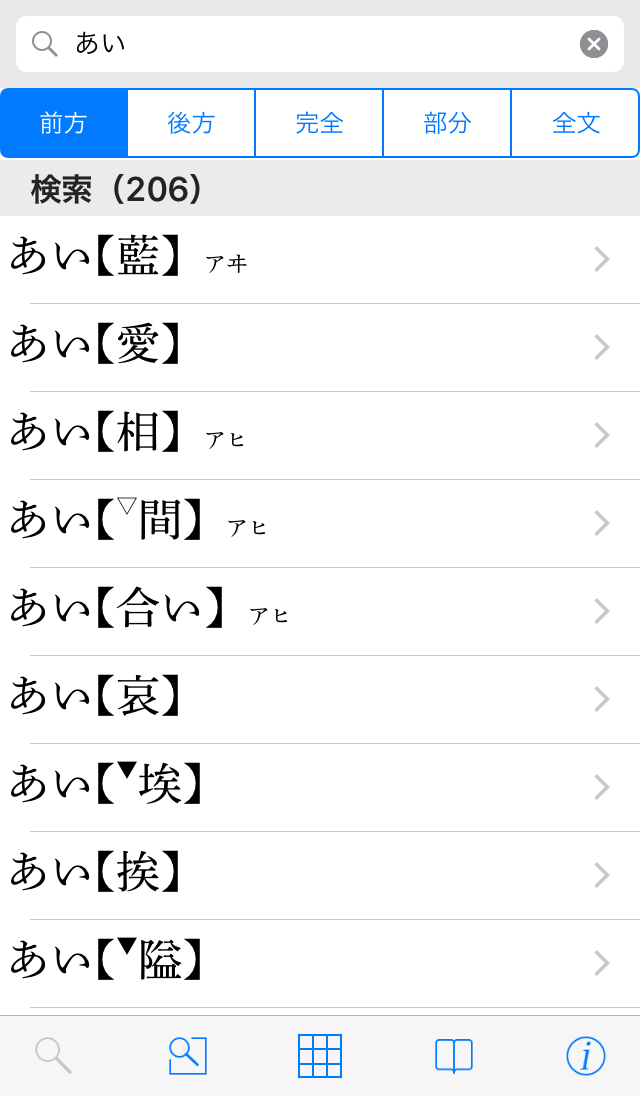640x1096 pixels.
Task: Select the 前方 search mode
Action: [x=64, y=123]
